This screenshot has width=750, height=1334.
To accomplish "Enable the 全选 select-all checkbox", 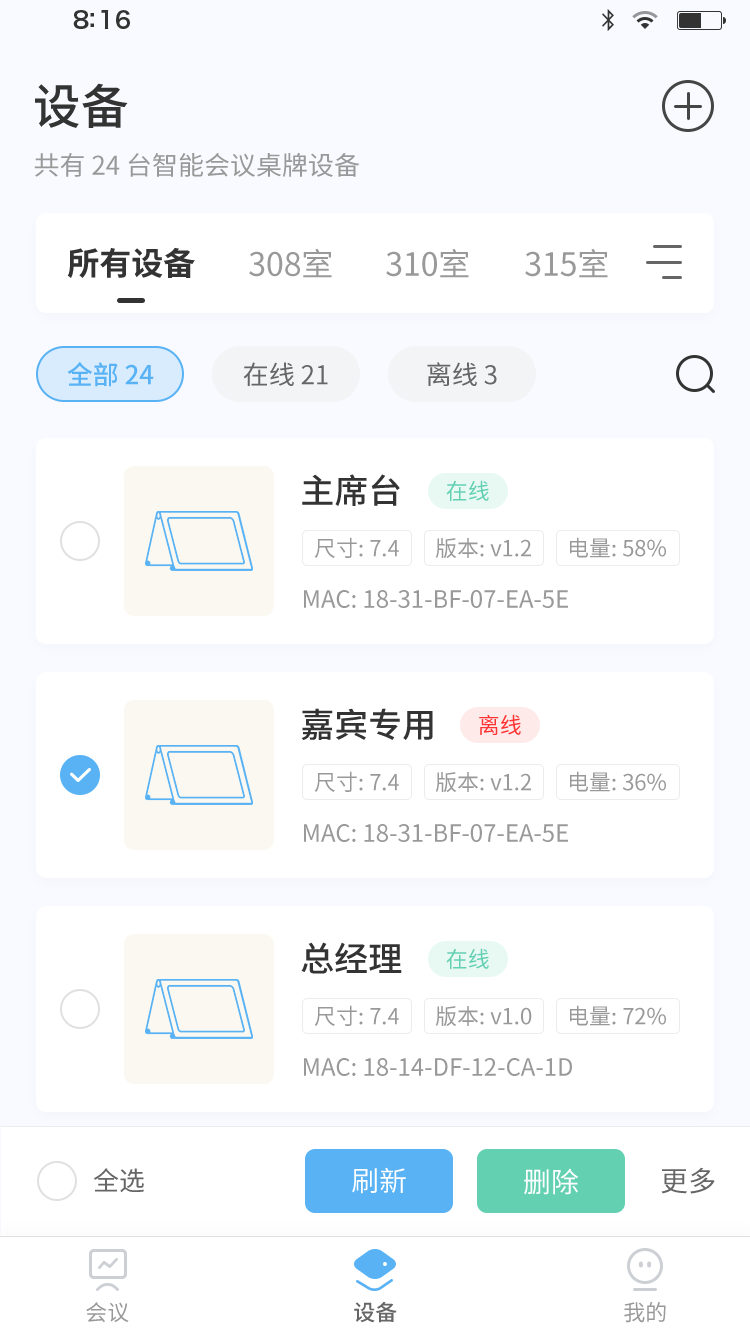I will point(57,1181).
